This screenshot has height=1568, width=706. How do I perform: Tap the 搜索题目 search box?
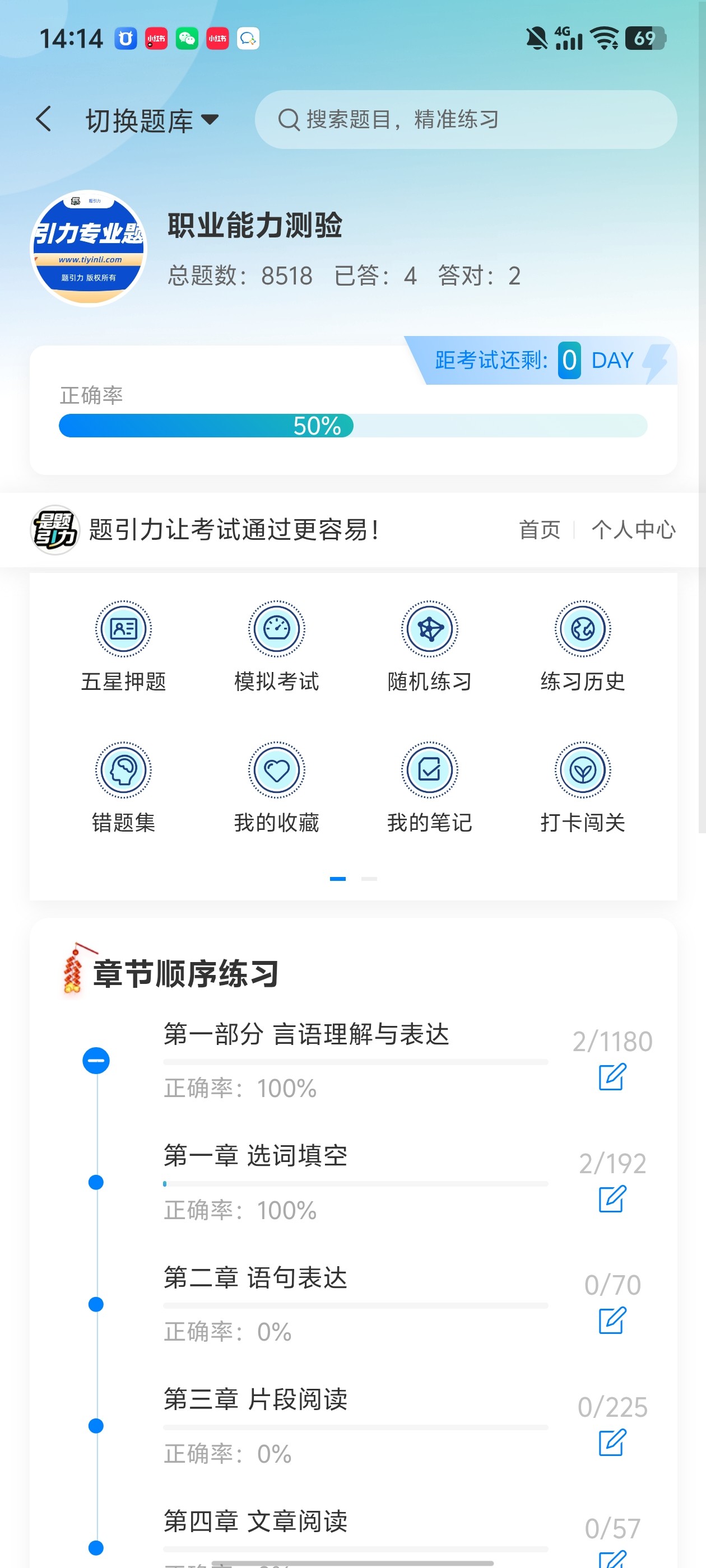point(466,119)
